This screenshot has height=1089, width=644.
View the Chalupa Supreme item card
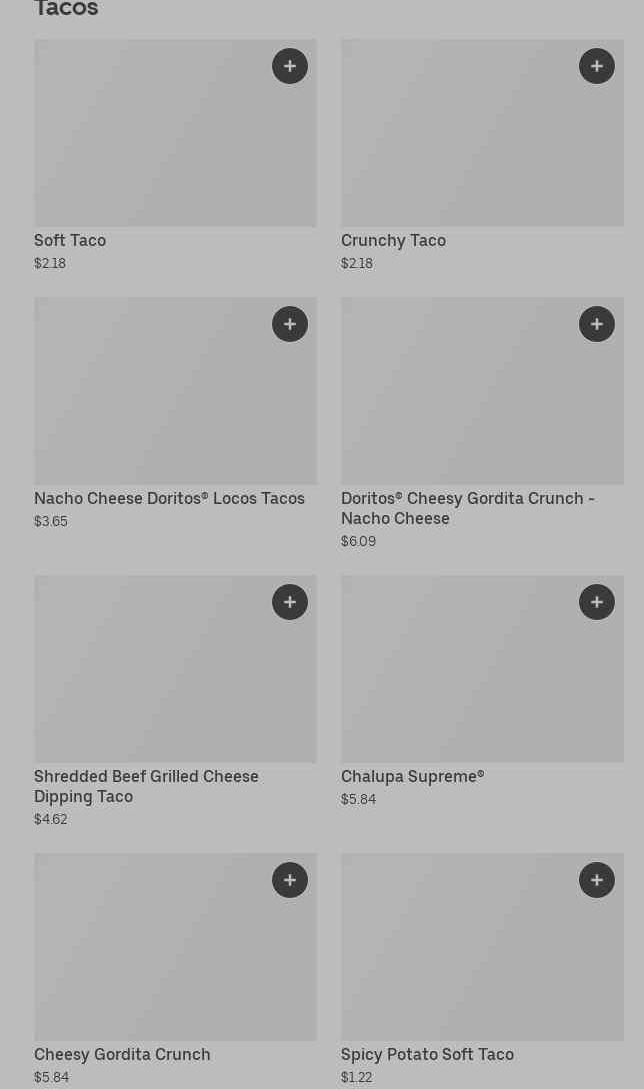482,692
